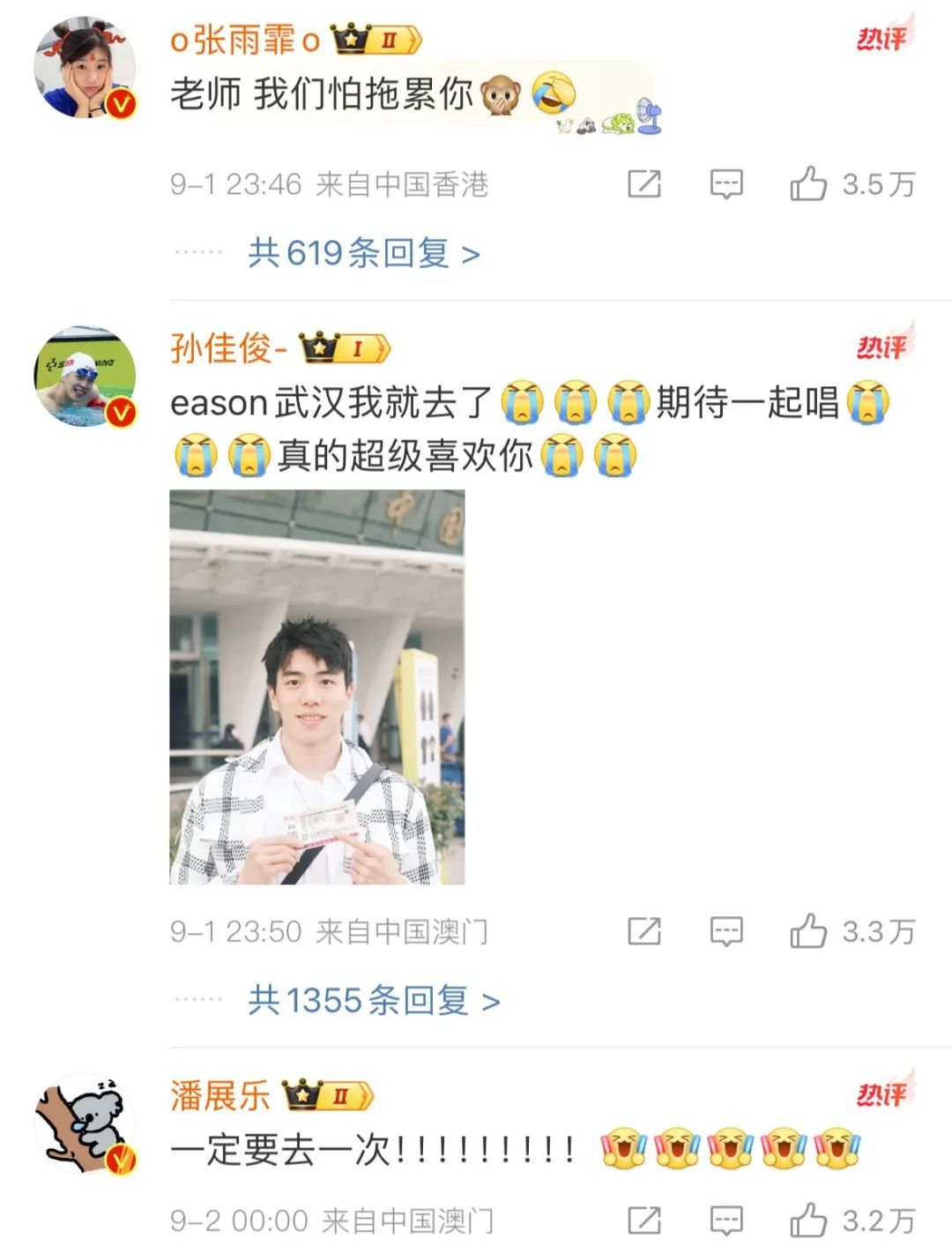Viewport: 952px width, 1254px height.
Task: Open o张雨霏o's profile avatar
Action: point(85,67)
